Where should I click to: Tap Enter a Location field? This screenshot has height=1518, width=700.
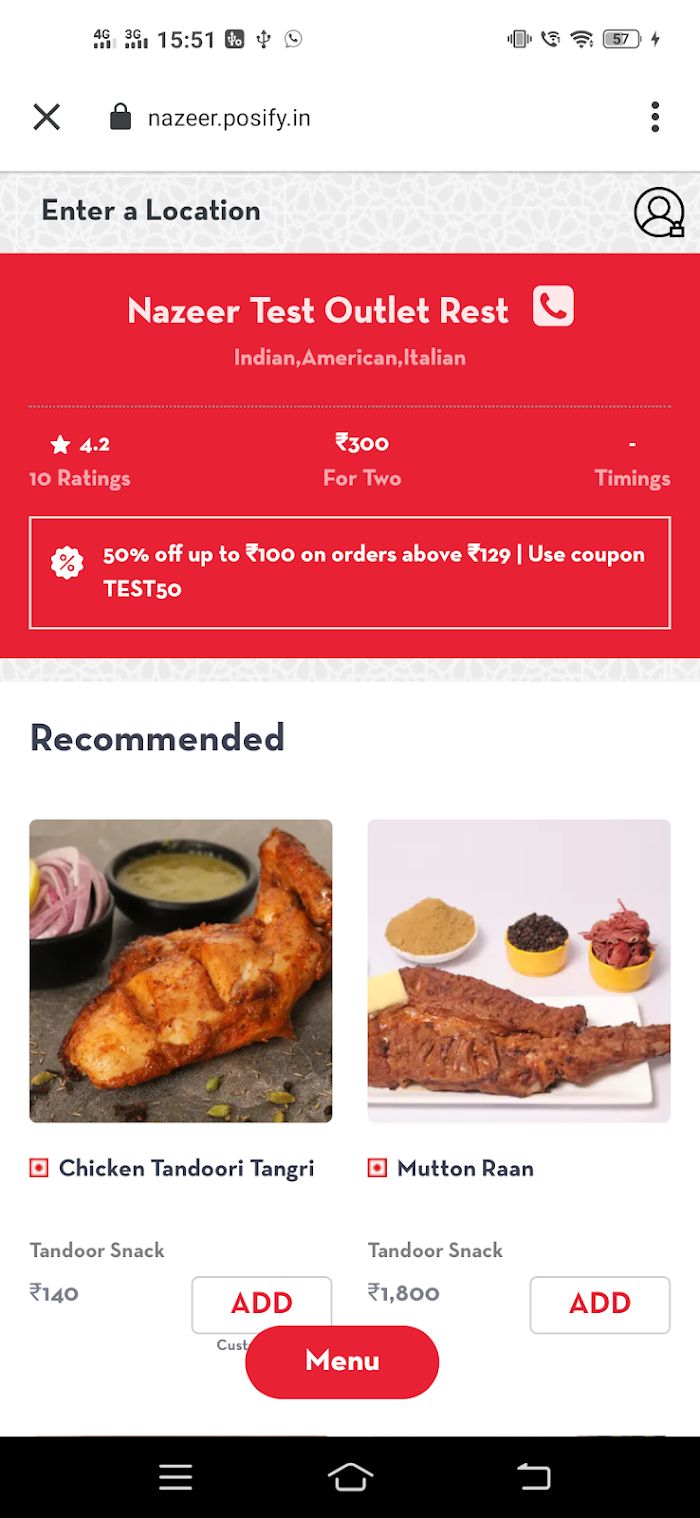(151, 211)
